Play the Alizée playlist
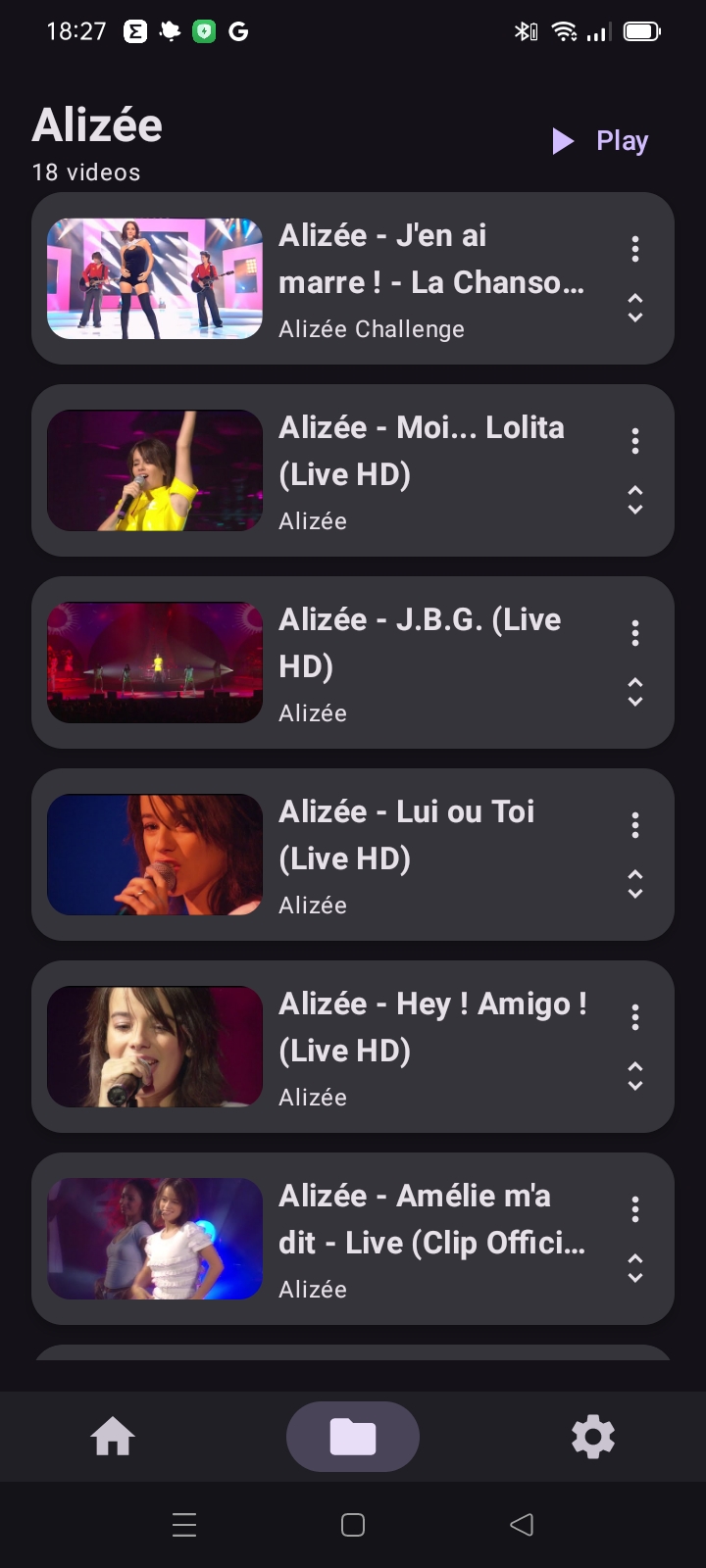Screen dimensions: 706x1568 tap(600, 141)
